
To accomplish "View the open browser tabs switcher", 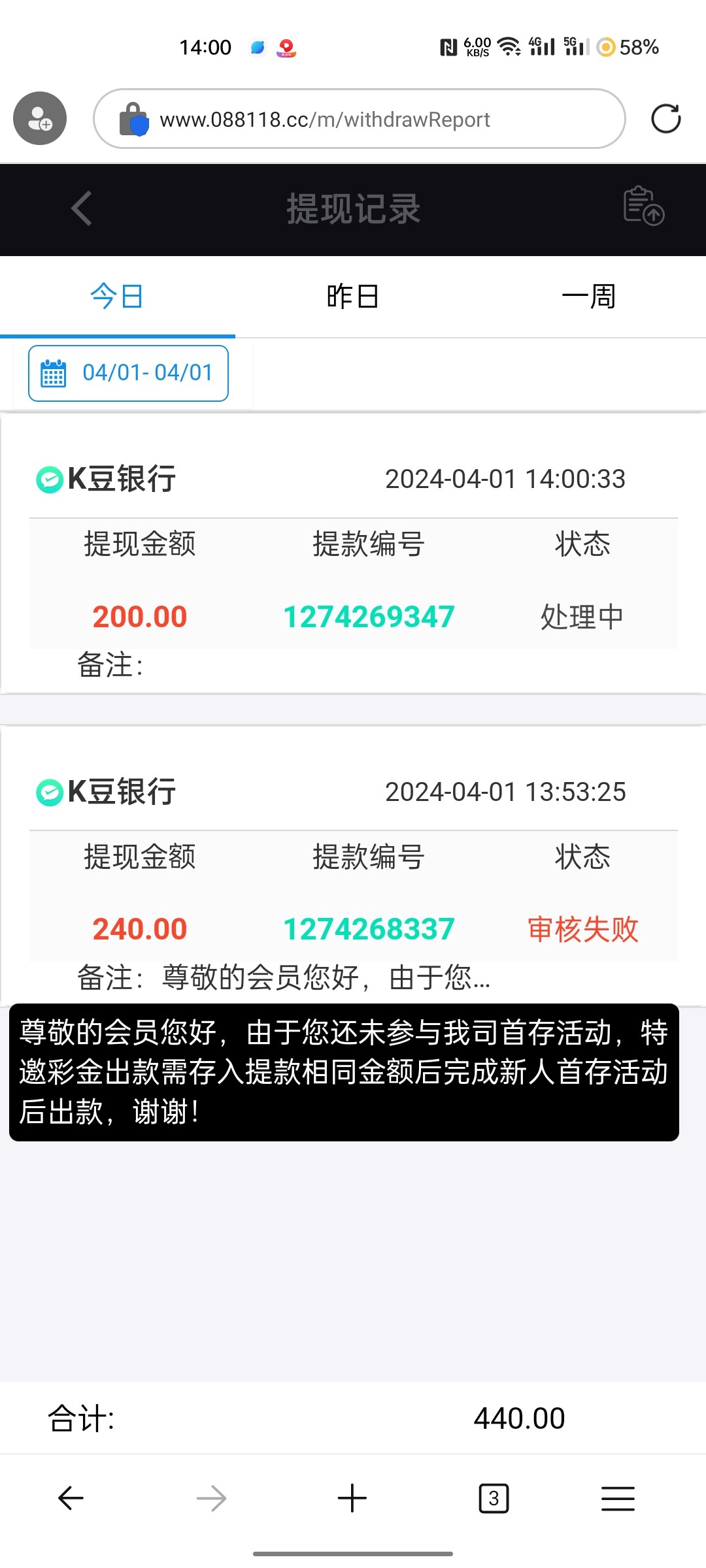I will [494, 1498].
